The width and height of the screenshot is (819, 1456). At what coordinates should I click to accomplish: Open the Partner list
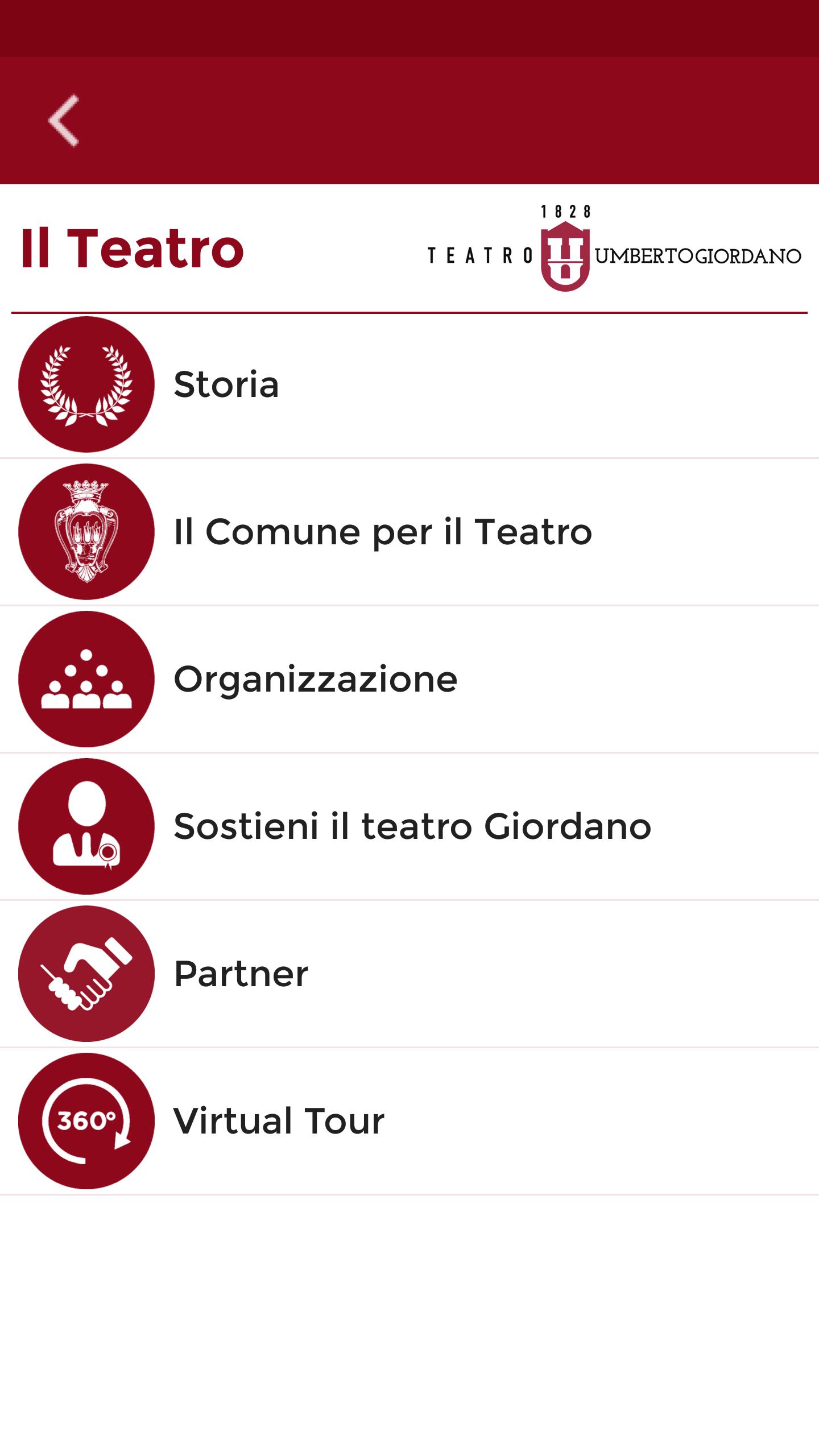[409, 974]
